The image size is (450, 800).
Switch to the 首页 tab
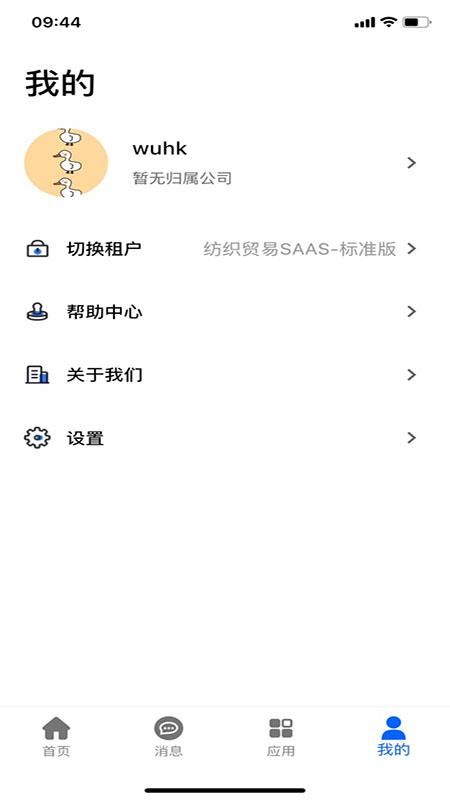pos(56,736)
